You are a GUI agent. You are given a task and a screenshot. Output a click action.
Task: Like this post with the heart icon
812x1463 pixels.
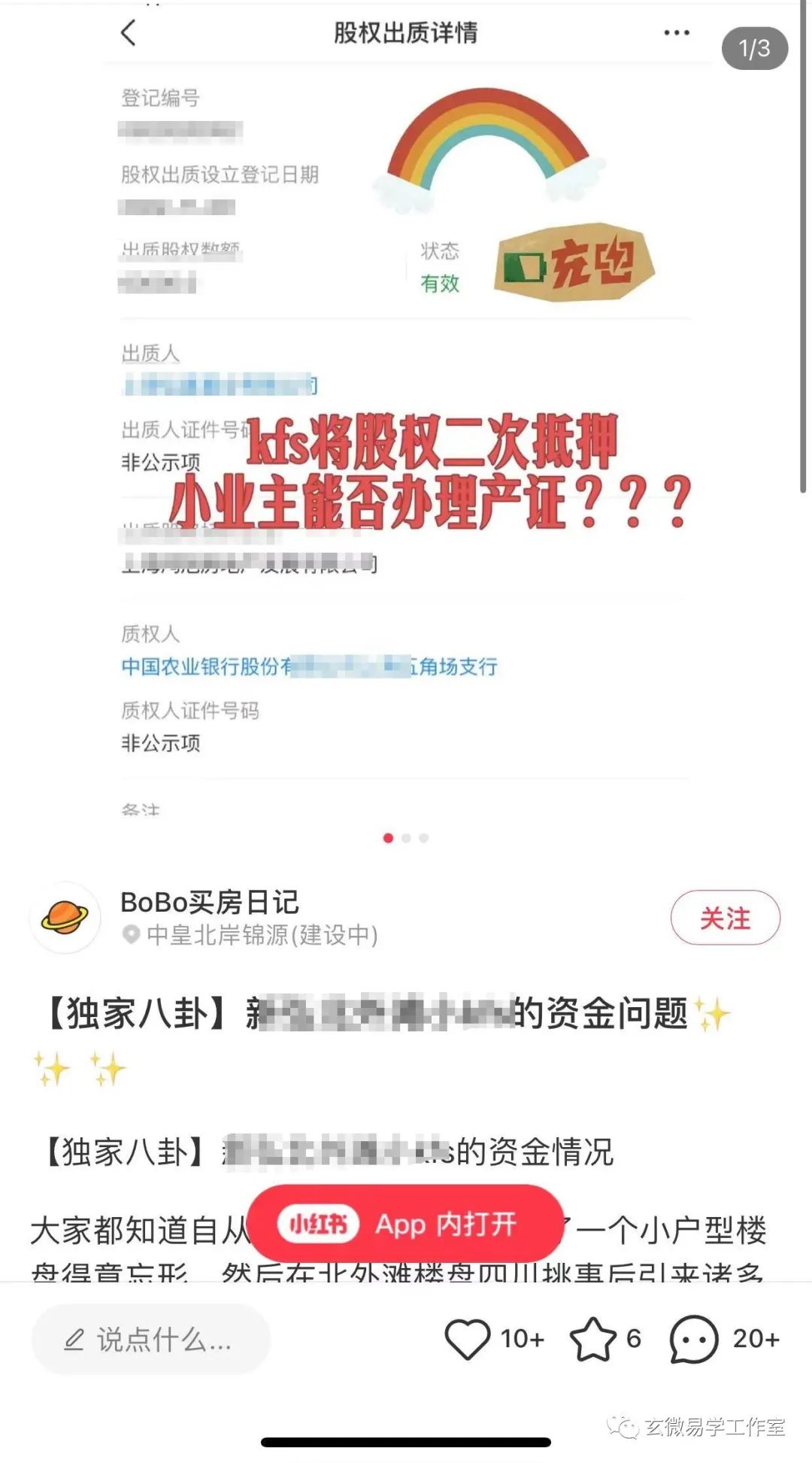468,1339
